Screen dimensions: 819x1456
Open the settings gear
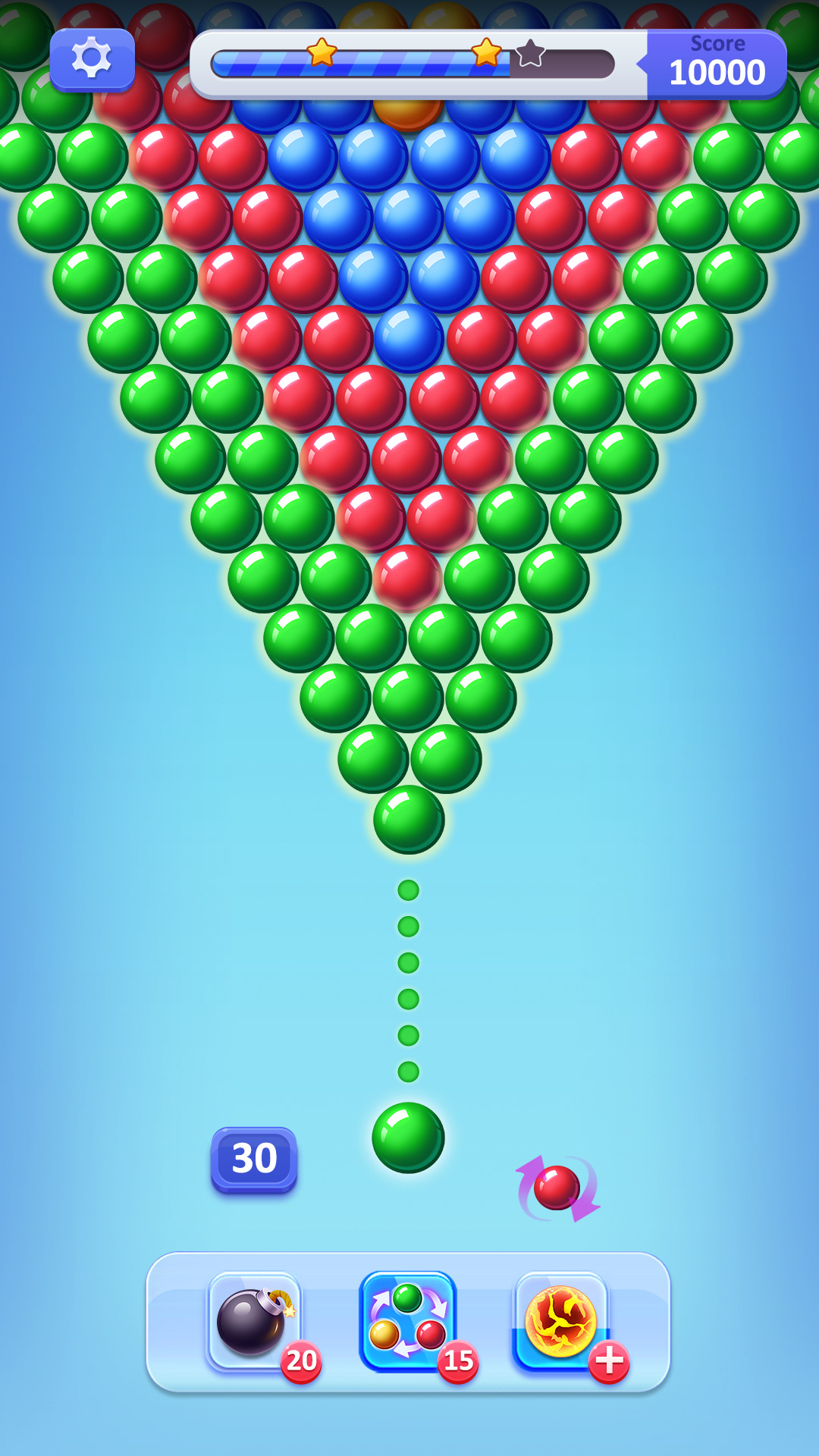[92, 58]
